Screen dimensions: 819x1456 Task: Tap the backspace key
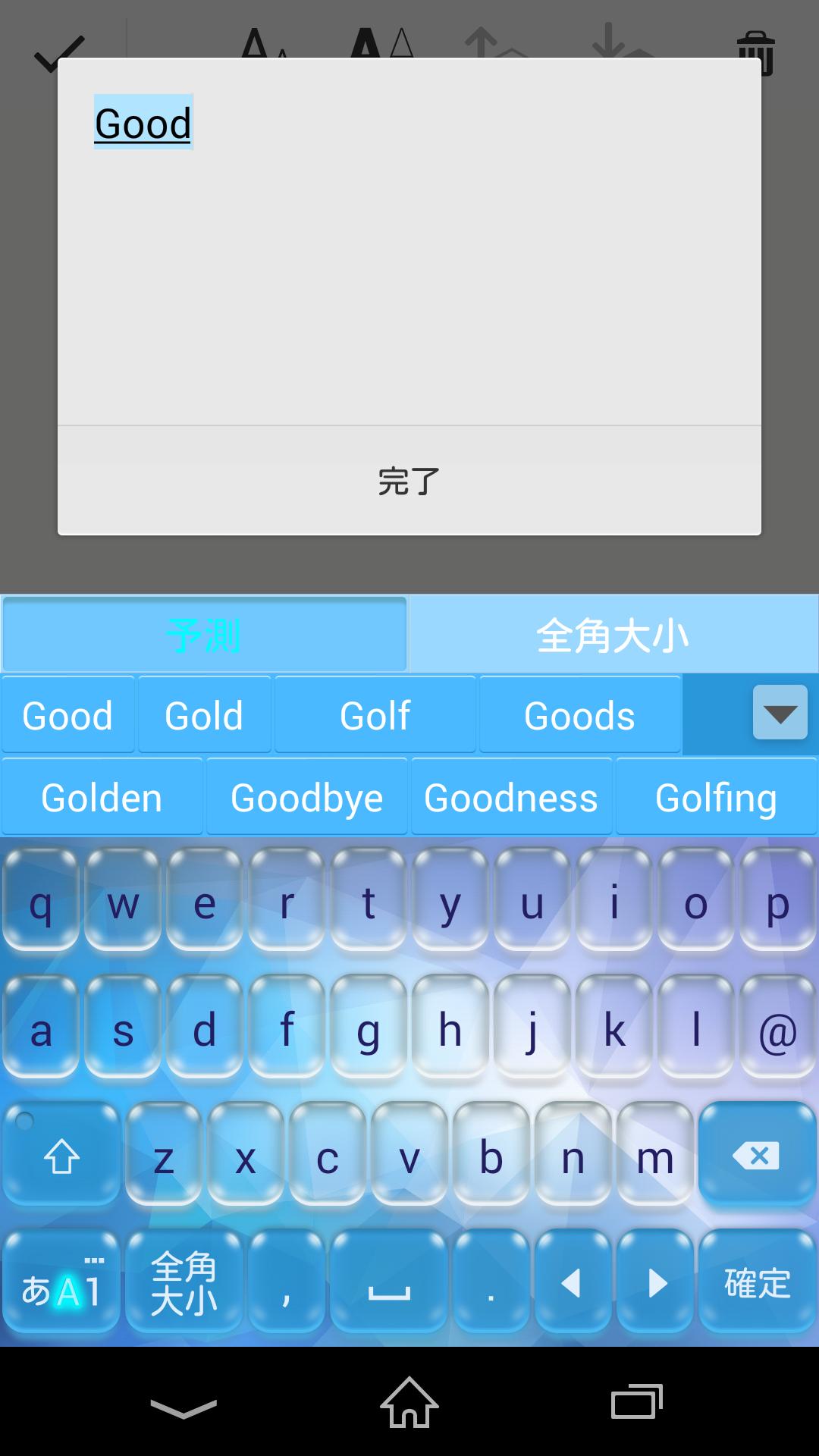[756, 1156]
